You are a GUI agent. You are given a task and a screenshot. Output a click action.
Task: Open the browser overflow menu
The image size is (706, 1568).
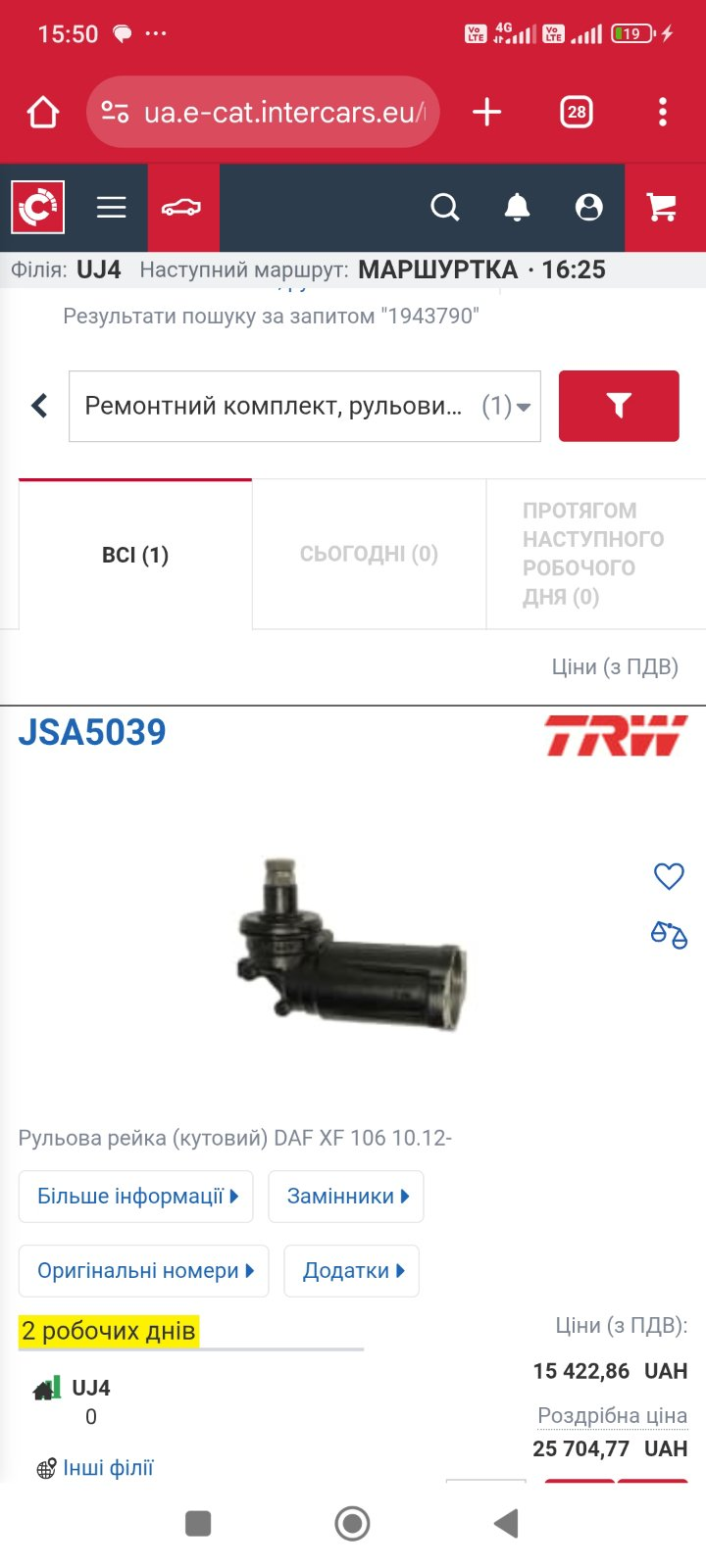click(663, 113)
